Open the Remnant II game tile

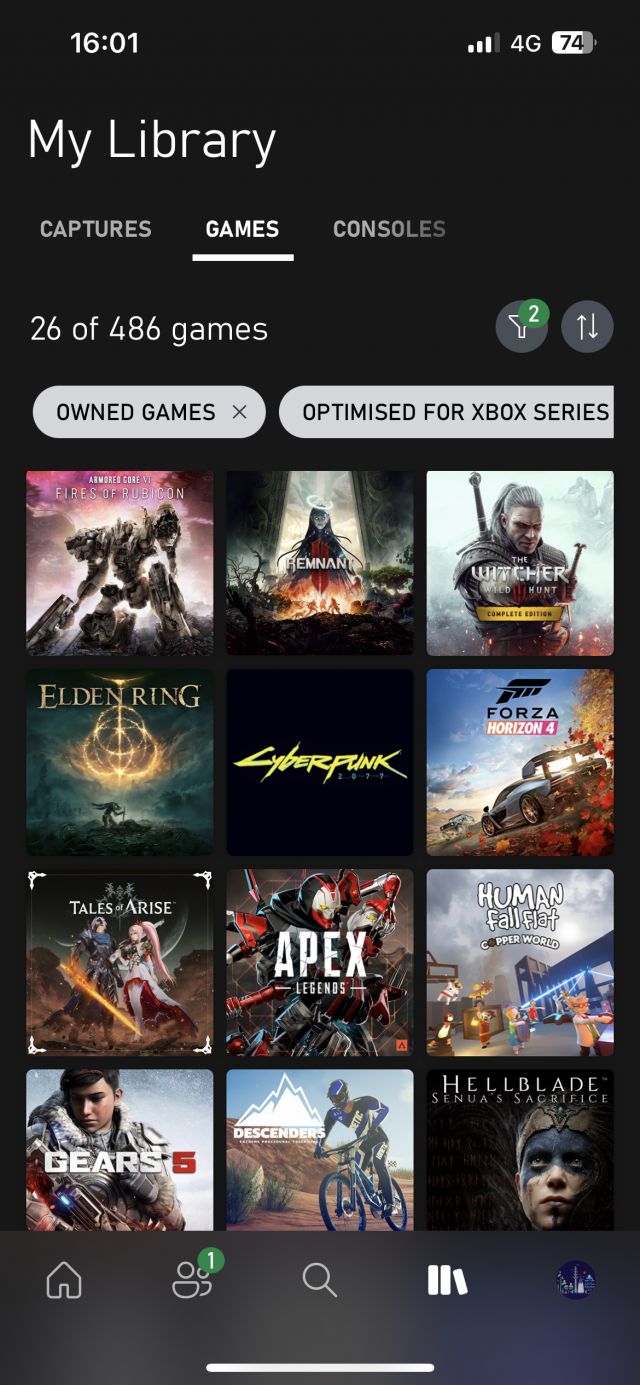coord(320,563)
